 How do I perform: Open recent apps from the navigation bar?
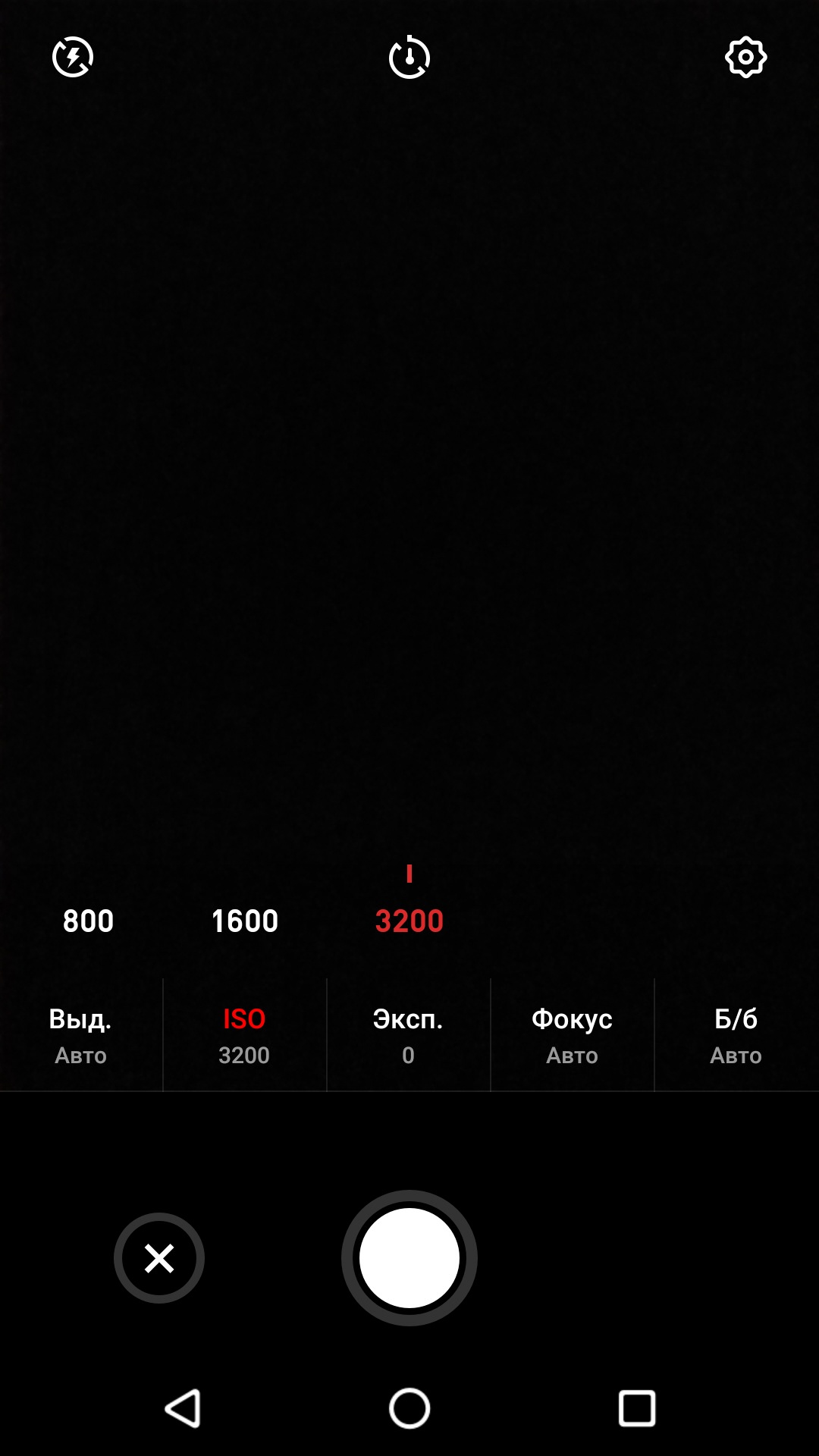pyautogui.click(x=636, y=1408)
